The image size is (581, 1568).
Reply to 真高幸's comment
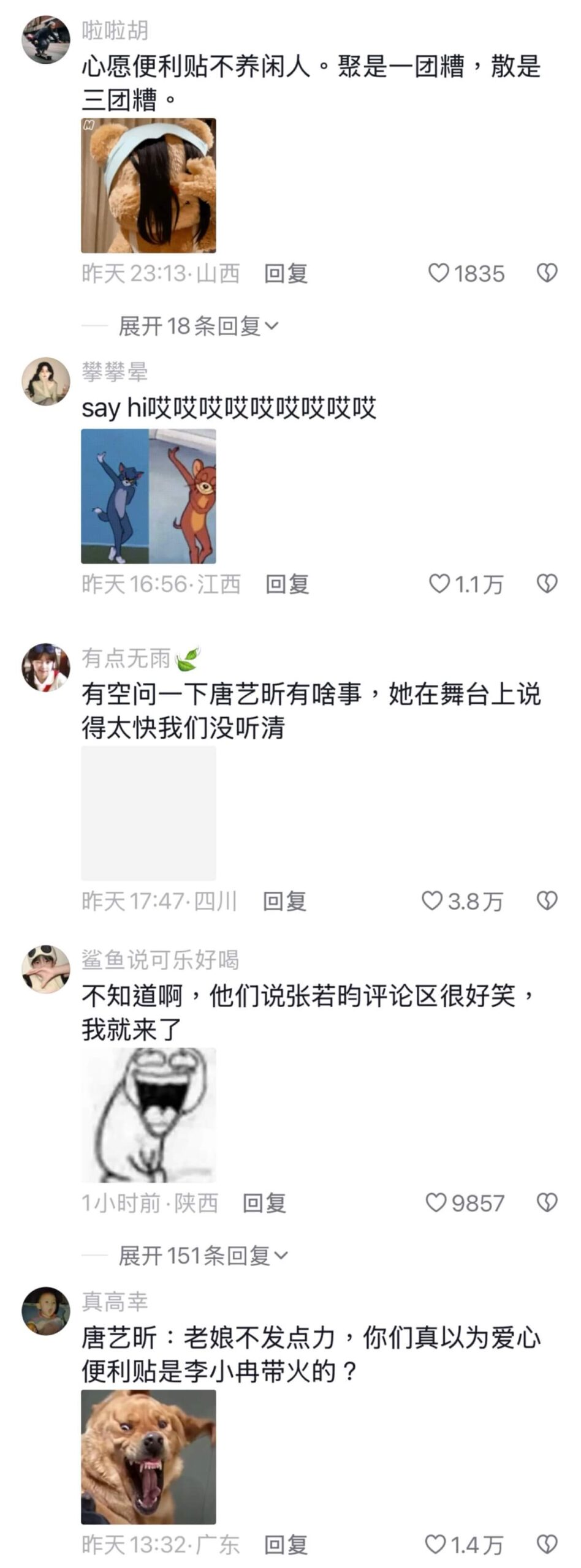click(x=286, y=1544)
